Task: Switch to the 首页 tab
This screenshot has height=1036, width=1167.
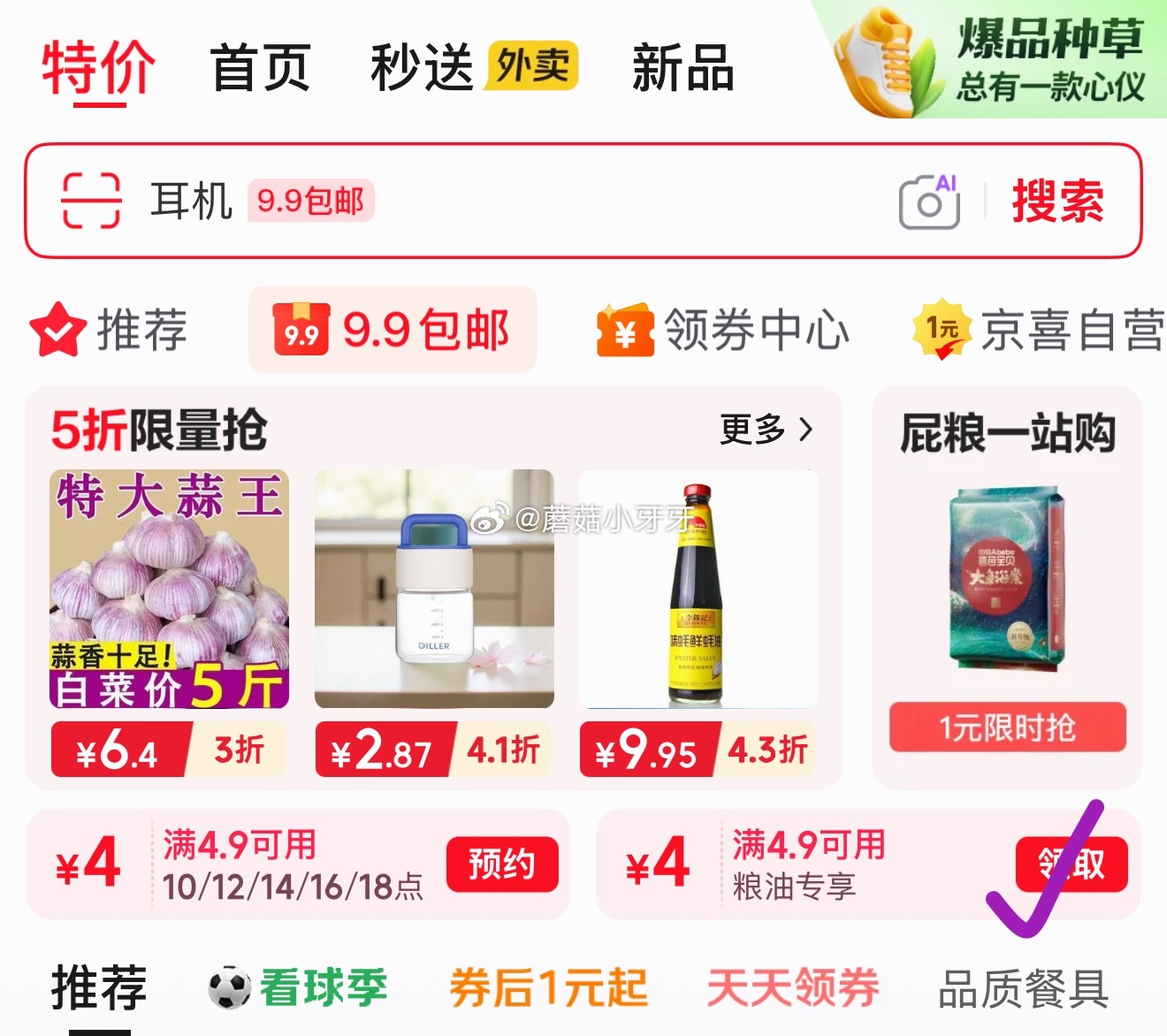Action: (x=261, y=68)
